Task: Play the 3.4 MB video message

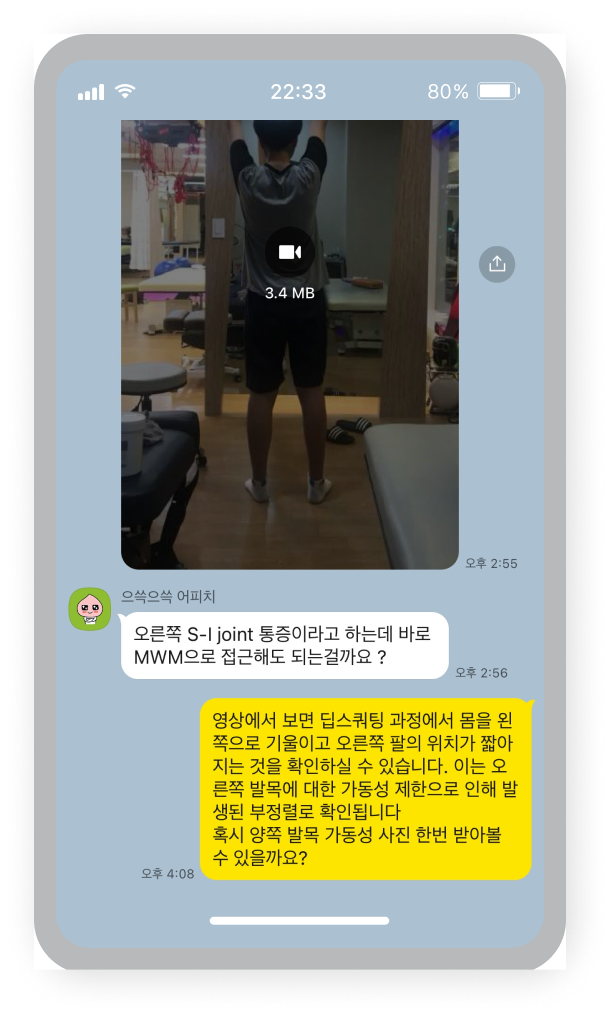Action: click(290, 253)
